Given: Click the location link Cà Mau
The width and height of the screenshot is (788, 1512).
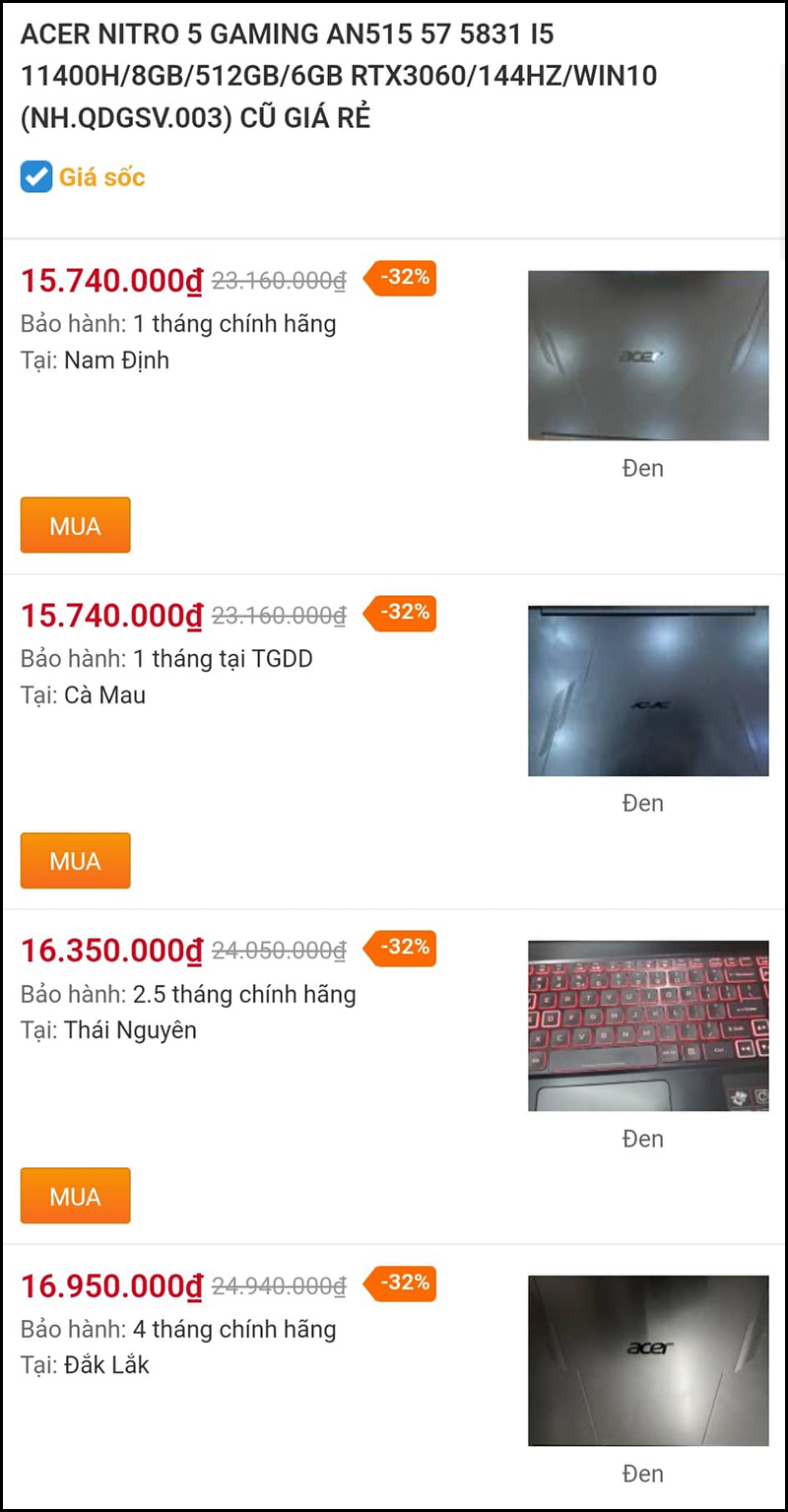Looking at the screenshot, I should [x=105, y=695].
